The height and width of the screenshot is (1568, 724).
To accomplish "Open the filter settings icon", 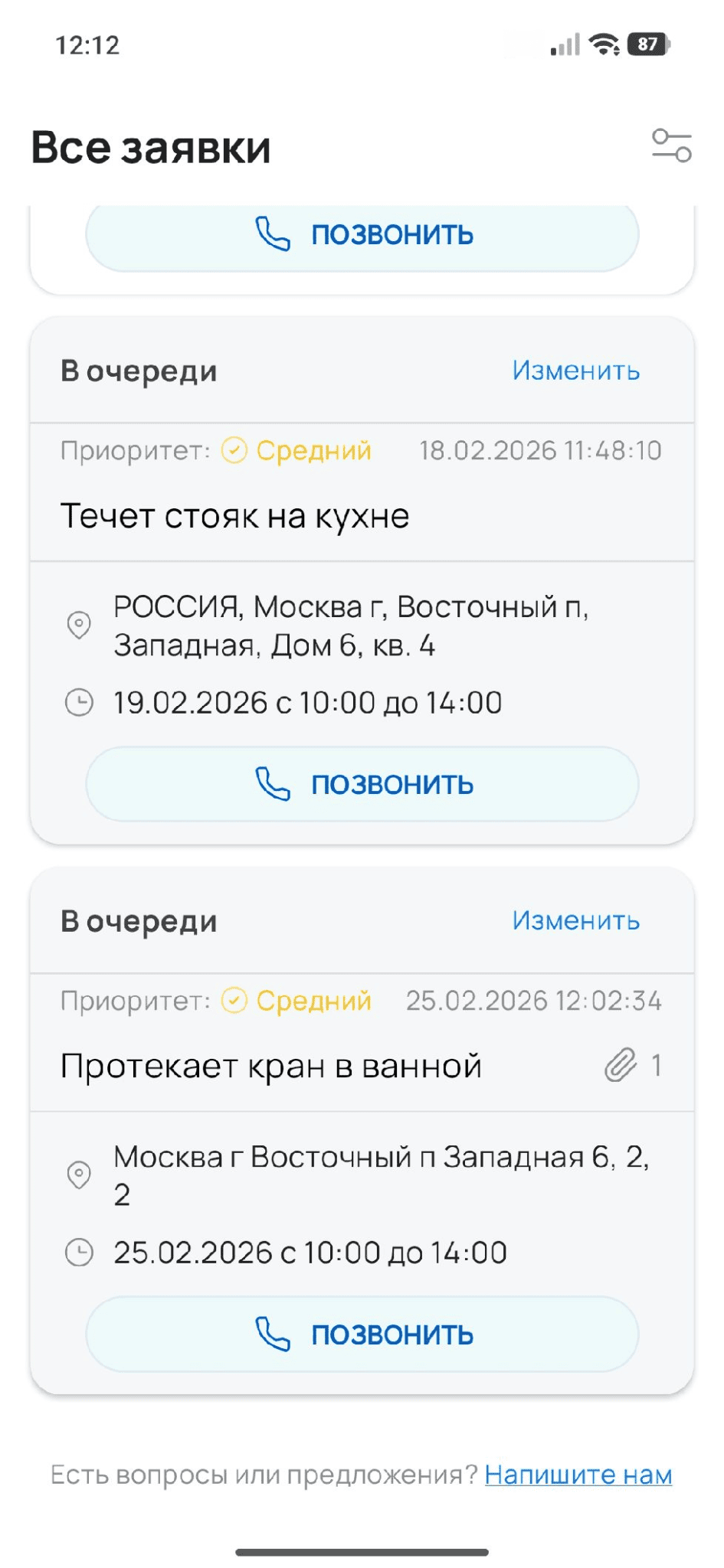I will click(x=671, y=145).
